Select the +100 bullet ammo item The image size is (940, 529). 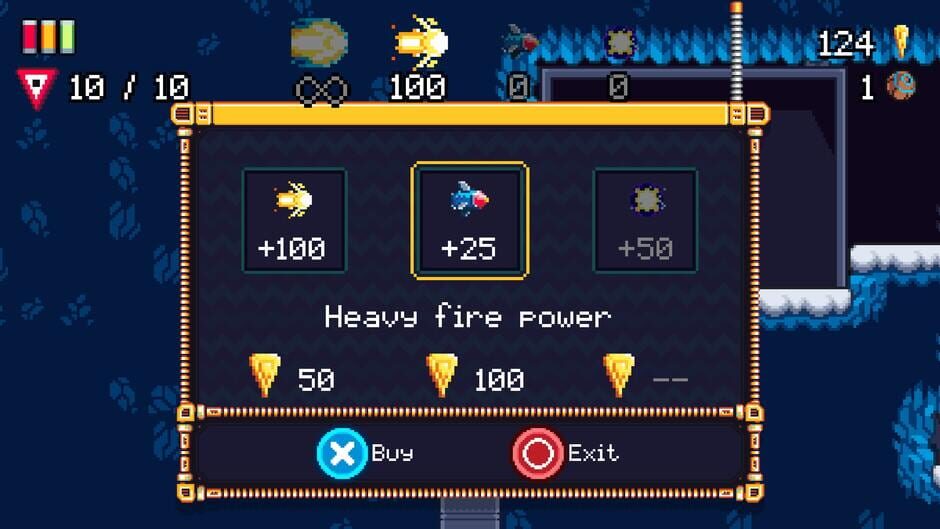pos(294,220)
